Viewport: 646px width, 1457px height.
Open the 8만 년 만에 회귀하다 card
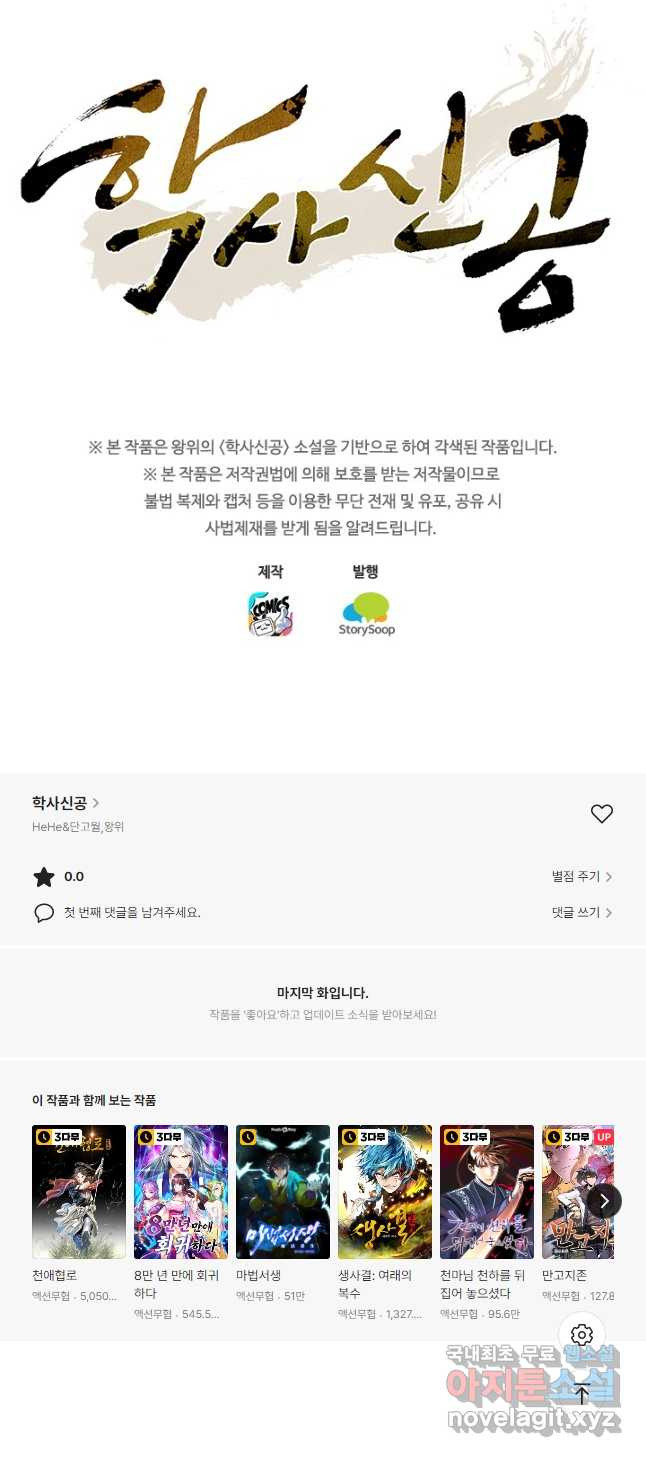181,1192
